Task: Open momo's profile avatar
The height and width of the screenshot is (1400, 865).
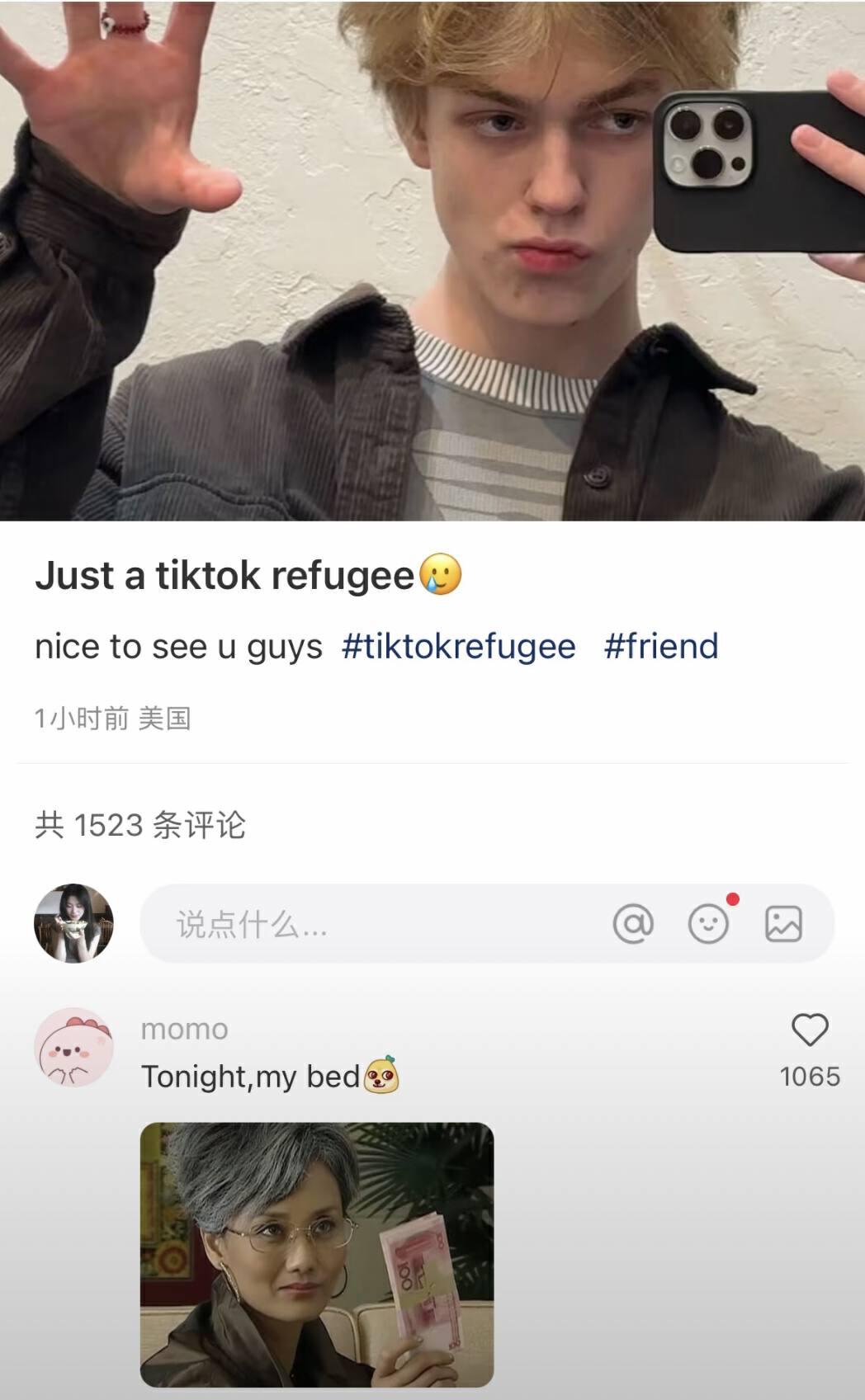Action: click(x=73, y=1047)
